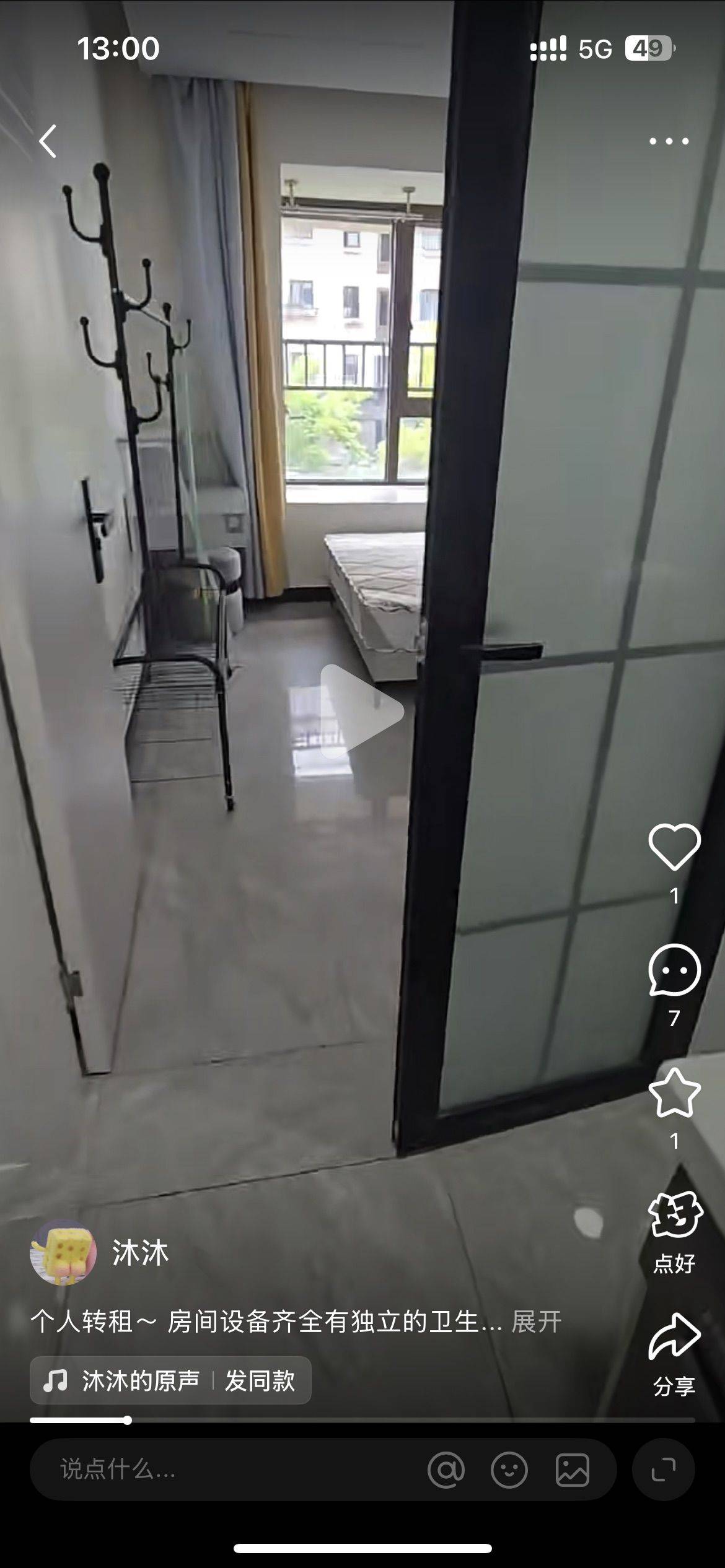Image resolution: width=725 pixels, height=1568 pixels.
Task: Like this video with the heart
Action: coord(674,847)
